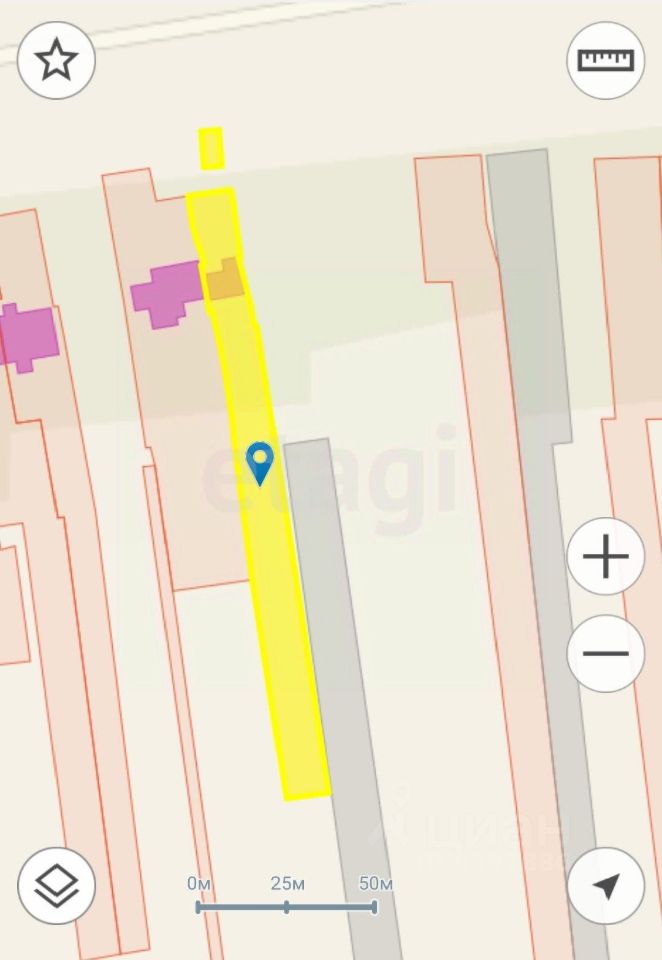Open the map layers selector
This screenshot has height=960, width=662.
pyautogui.click(x=56, y=886)
